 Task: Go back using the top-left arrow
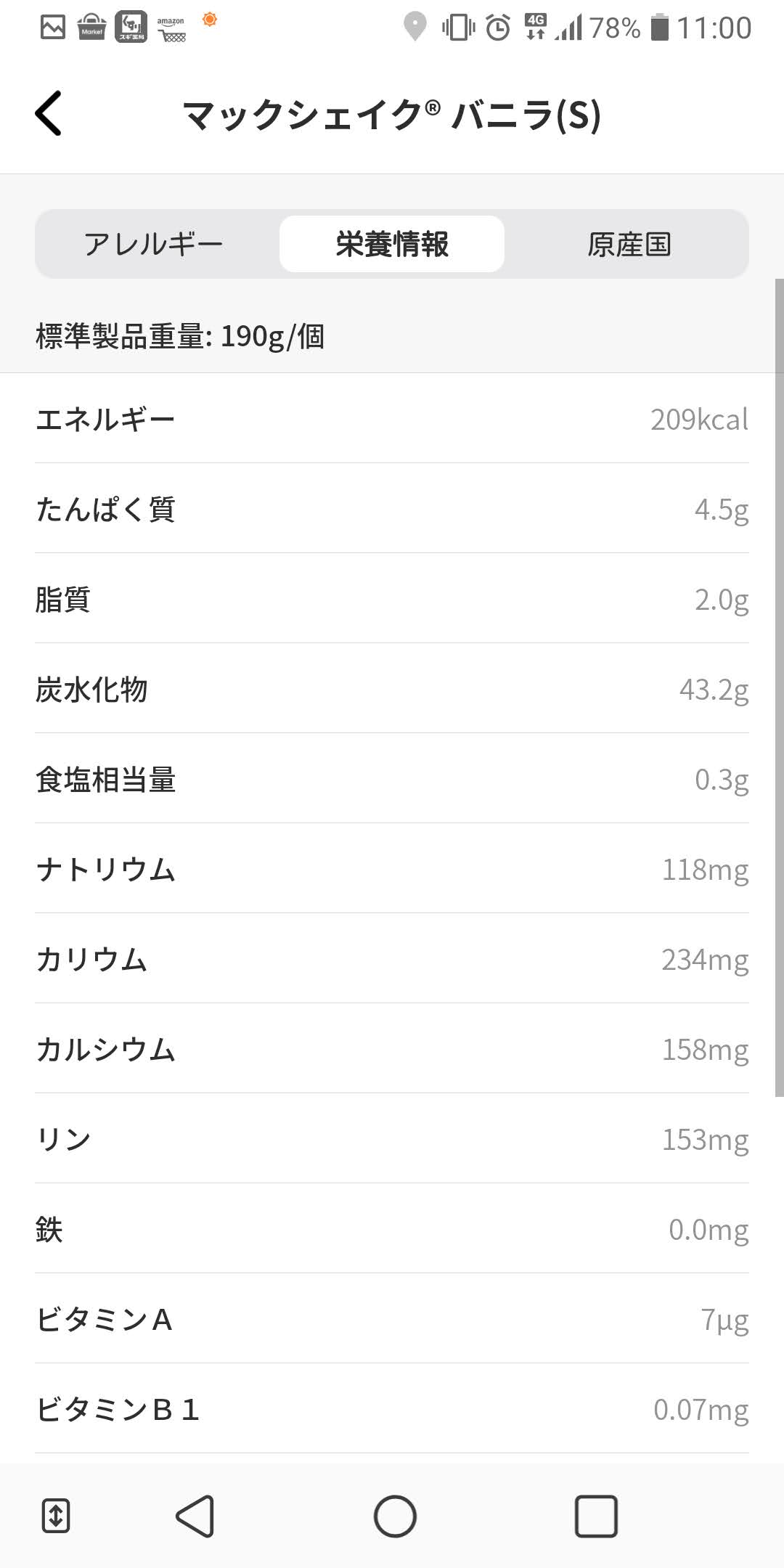49,114
